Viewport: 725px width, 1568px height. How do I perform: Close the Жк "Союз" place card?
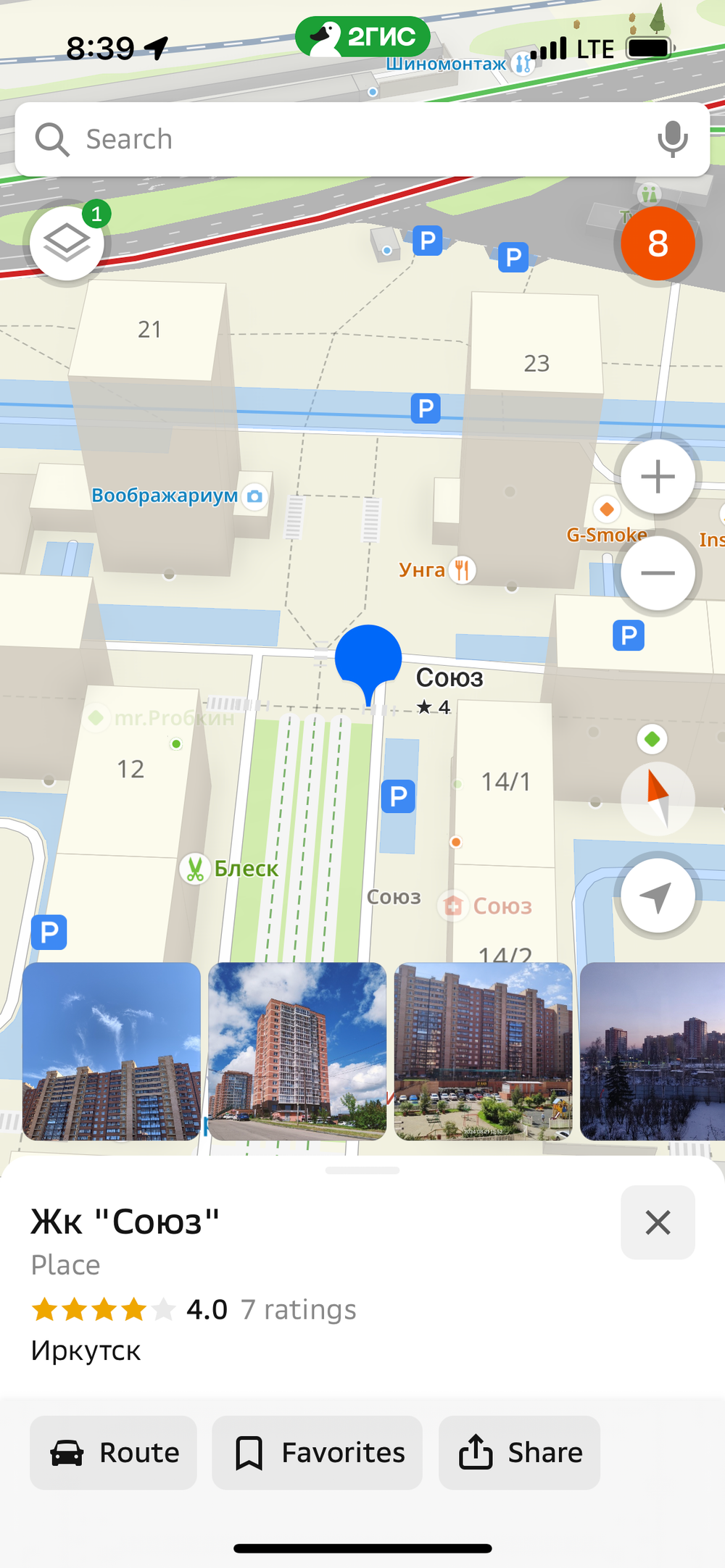pos(658,1222)
